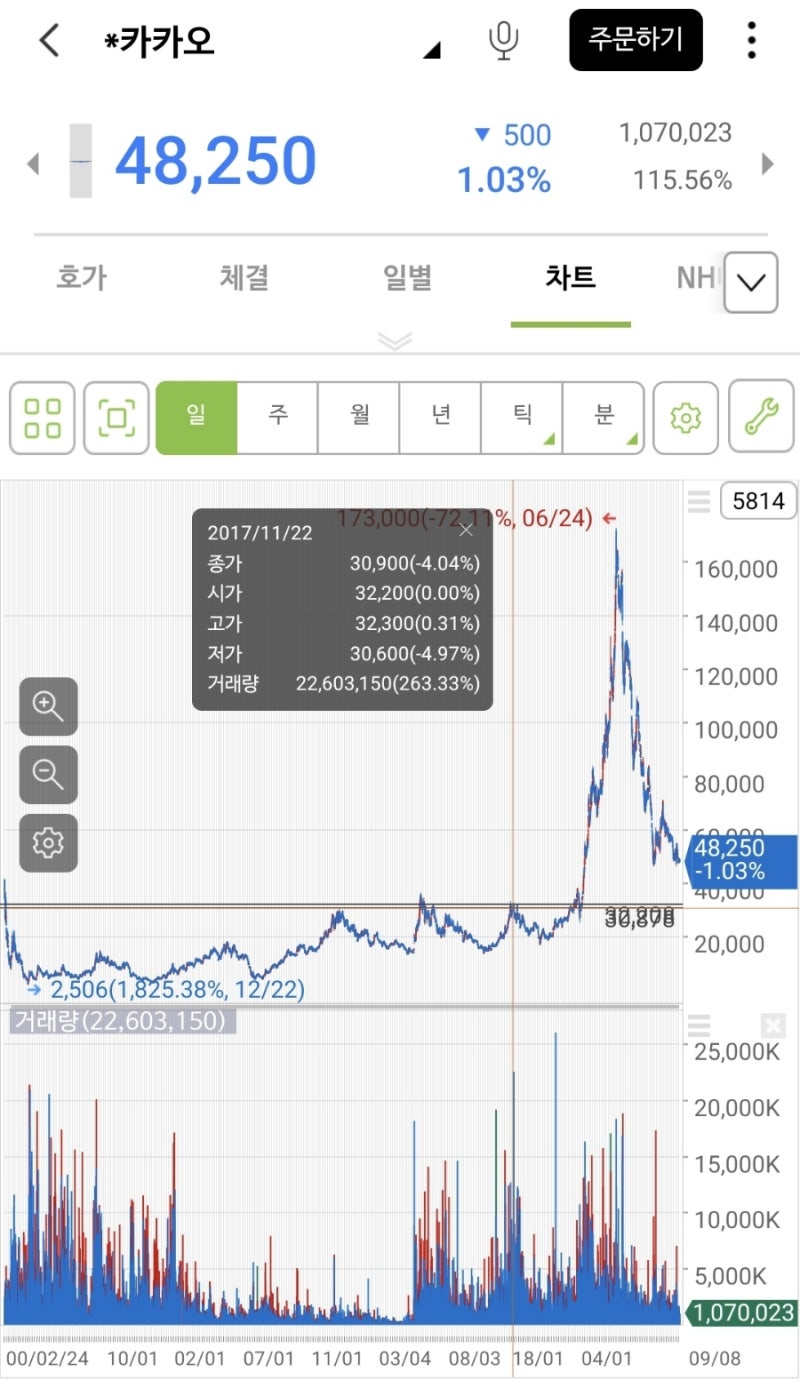The height and width of the screenshot is (1380, 800).
Task: Select the 월 monthly chart period
Action: pos(359,416)
